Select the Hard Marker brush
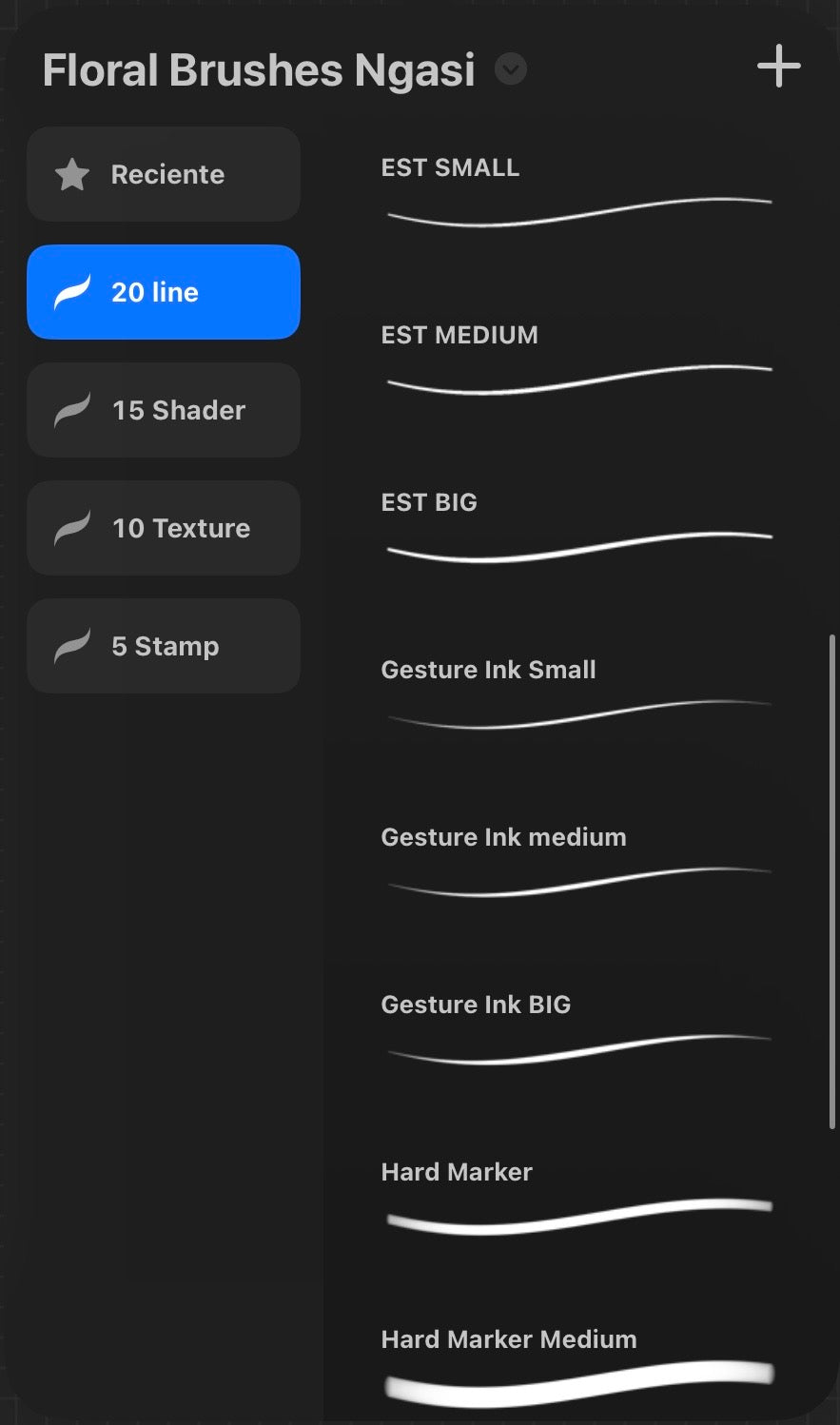 pyautogui.click(x=578, y=1199)
